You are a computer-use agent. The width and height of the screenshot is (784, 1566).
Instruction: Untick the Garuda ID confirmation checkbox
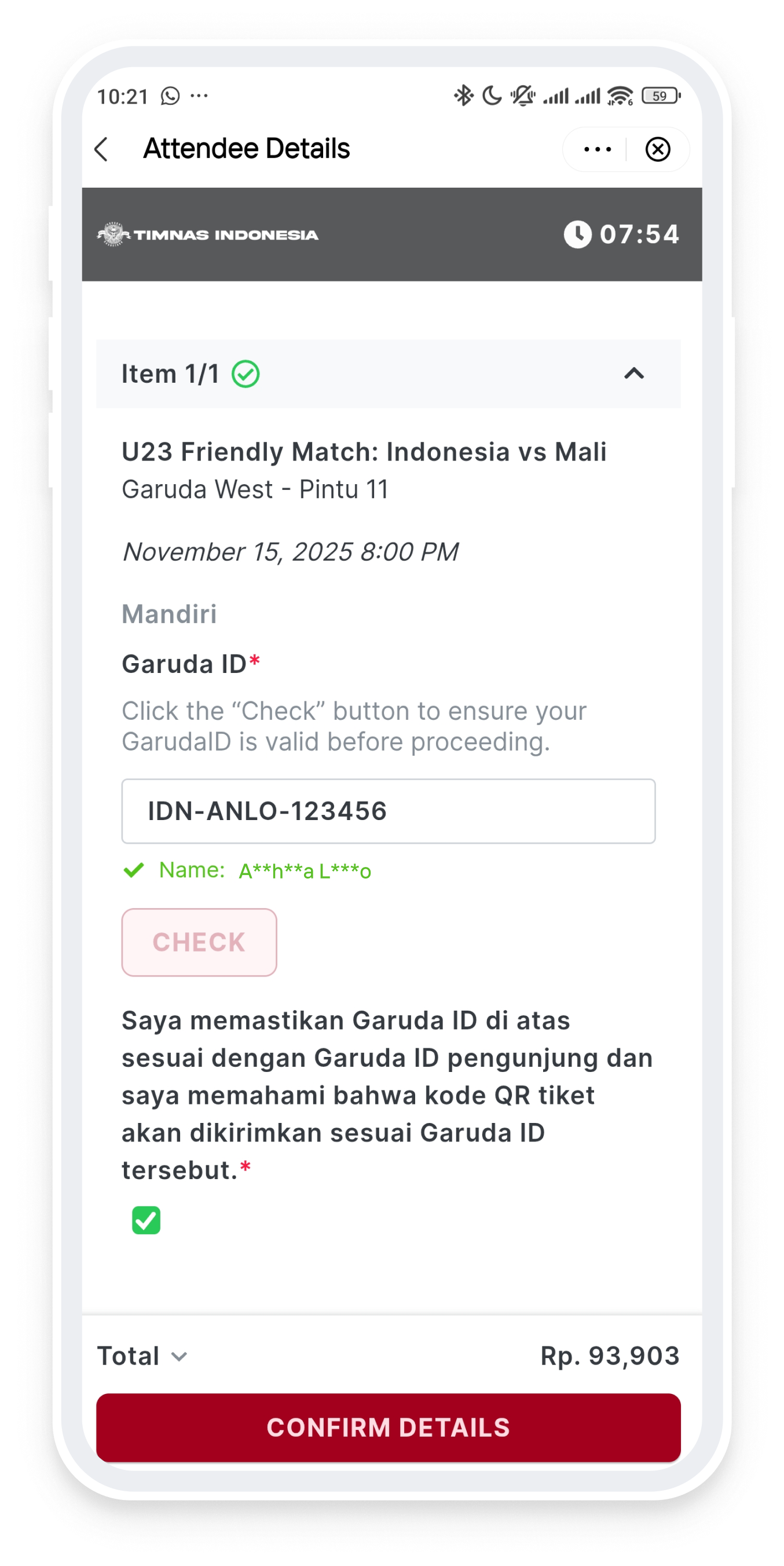click(x=146, y=1220)
